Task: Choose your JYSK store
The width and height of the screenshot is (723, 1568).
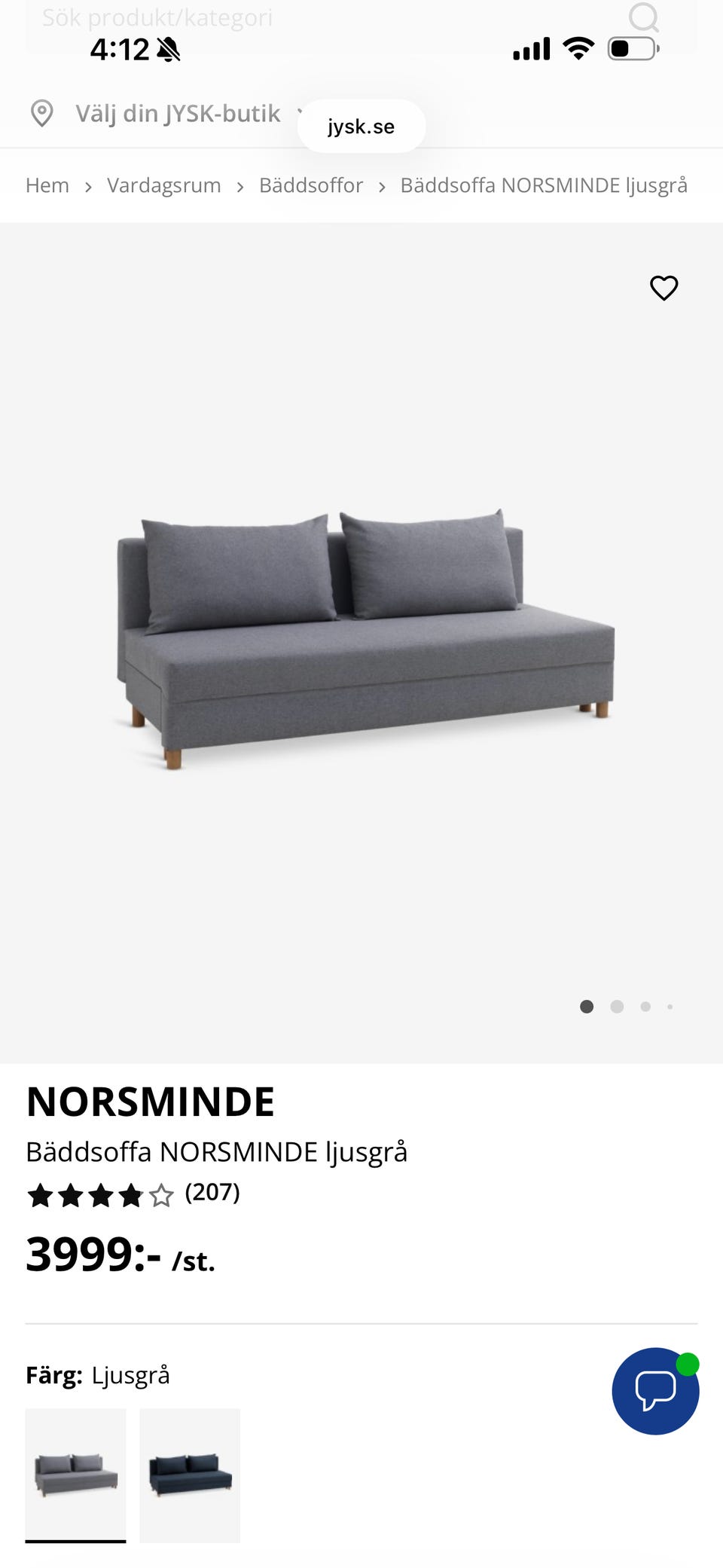Action: (177, 114)
